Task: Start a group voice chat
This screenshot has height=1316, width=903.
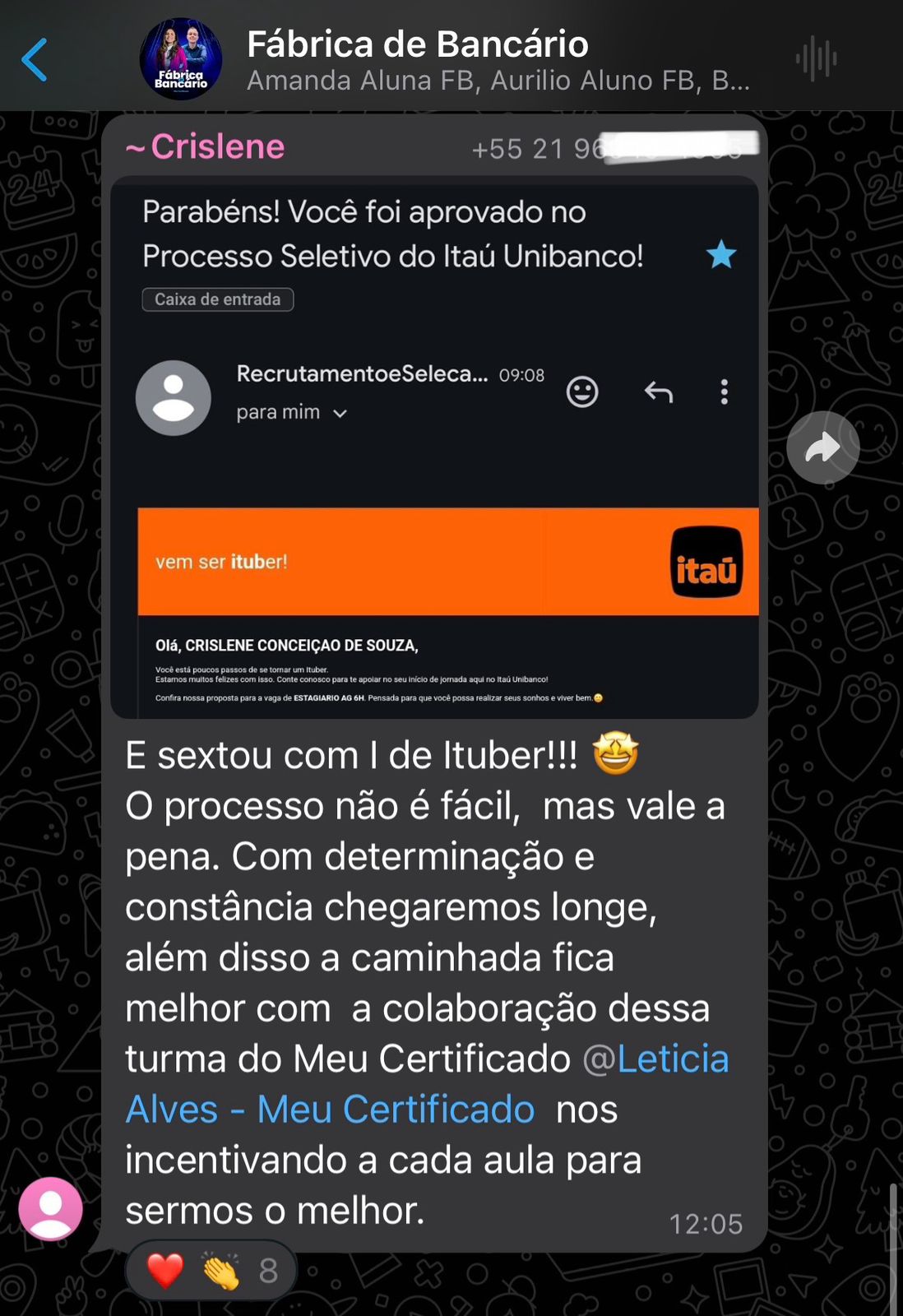Action: coord(816,59)
